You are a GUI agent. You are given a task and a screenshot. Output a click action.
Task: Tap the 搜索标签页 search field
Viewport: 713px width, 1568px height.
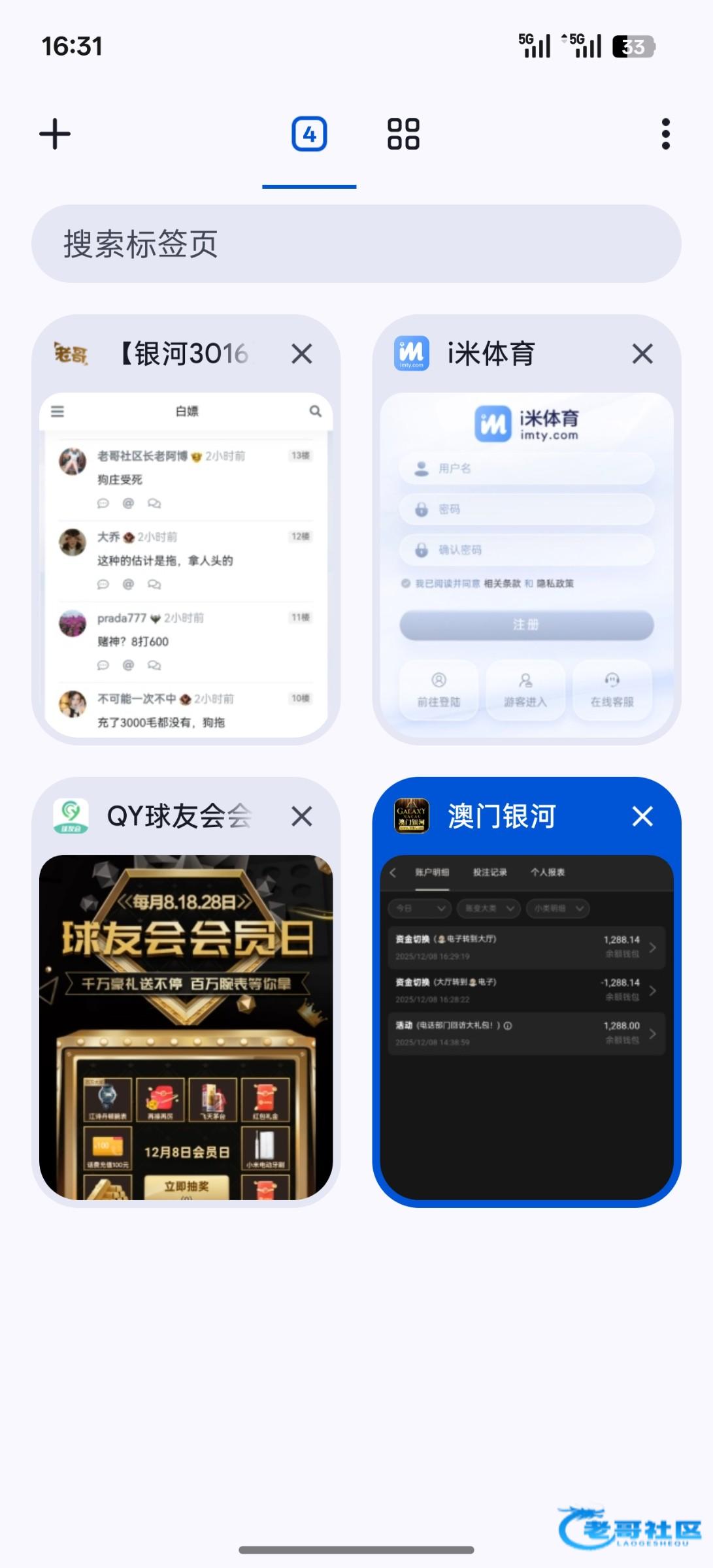pos(356,244)
